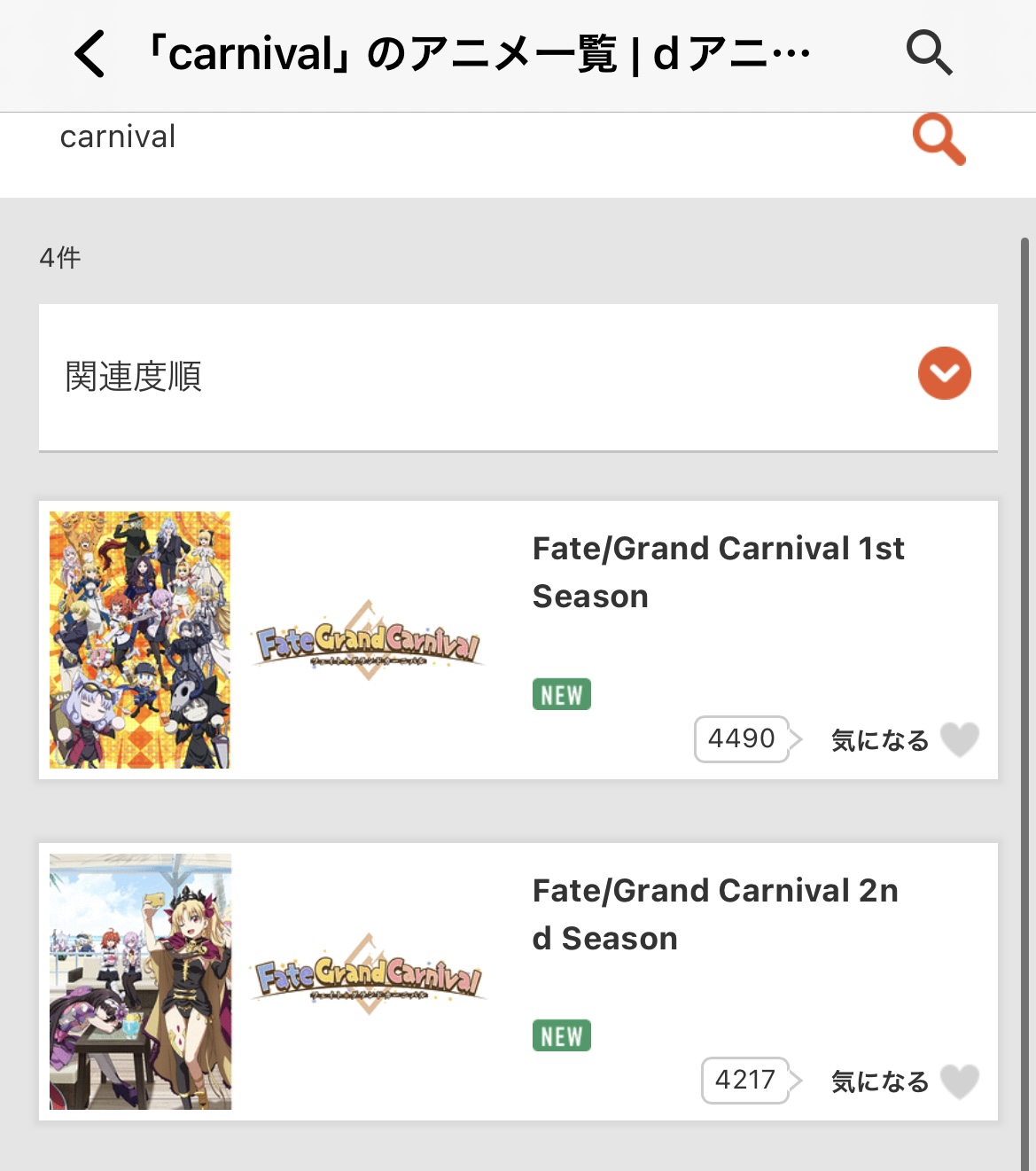Open Fate/Grand Carnival 1st Season
The width and height of the screenshot is (1036, 1171).
tap(718, 572)
